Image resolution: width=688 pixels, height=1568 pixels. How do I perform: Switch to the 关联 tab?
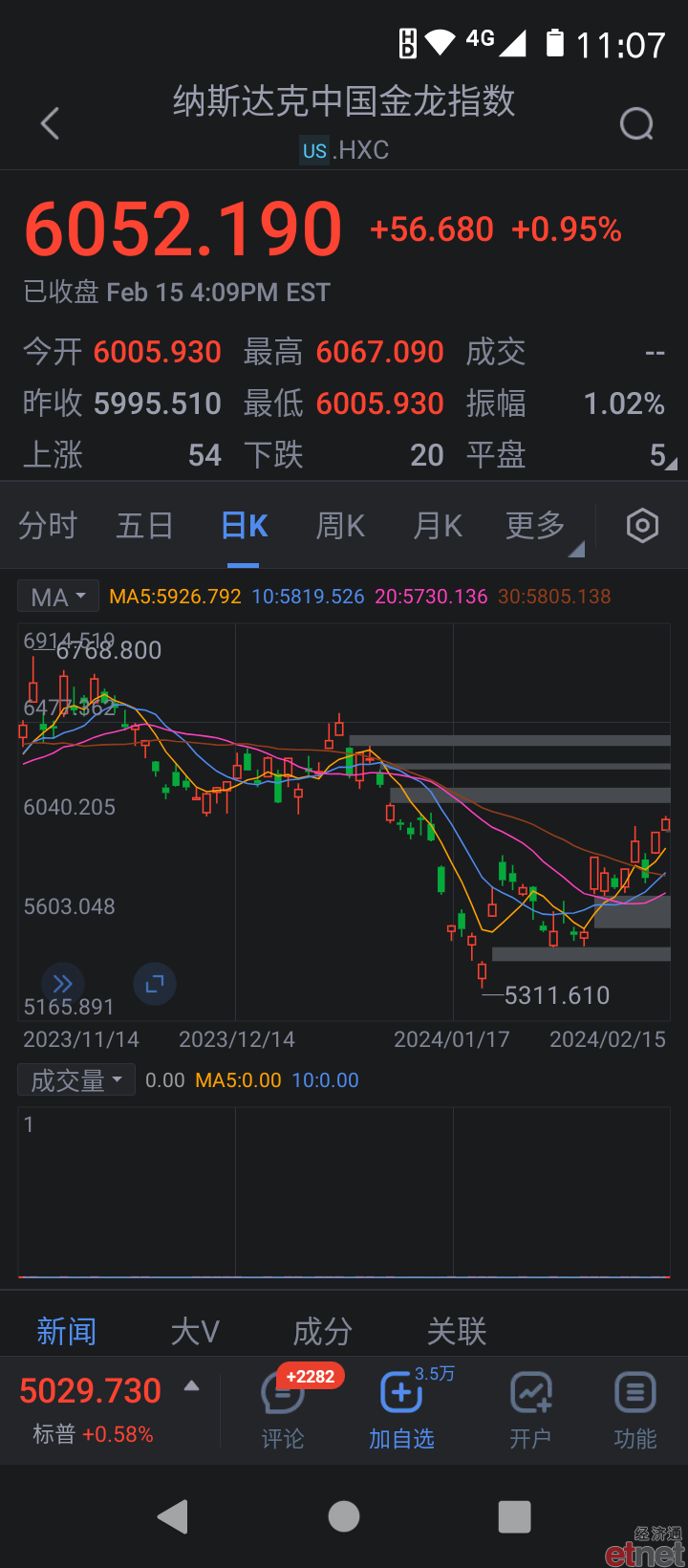point(457,1331)
